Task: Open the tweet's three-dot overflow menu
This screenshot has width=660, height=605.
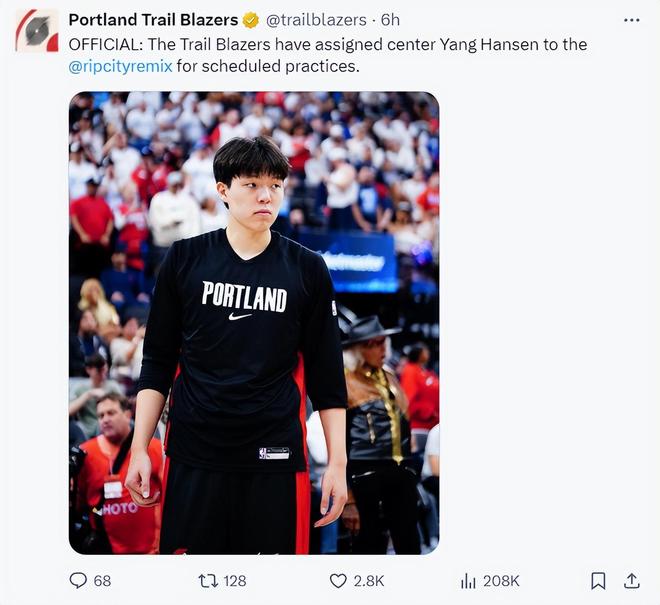Action: click(x=631, y=20)
